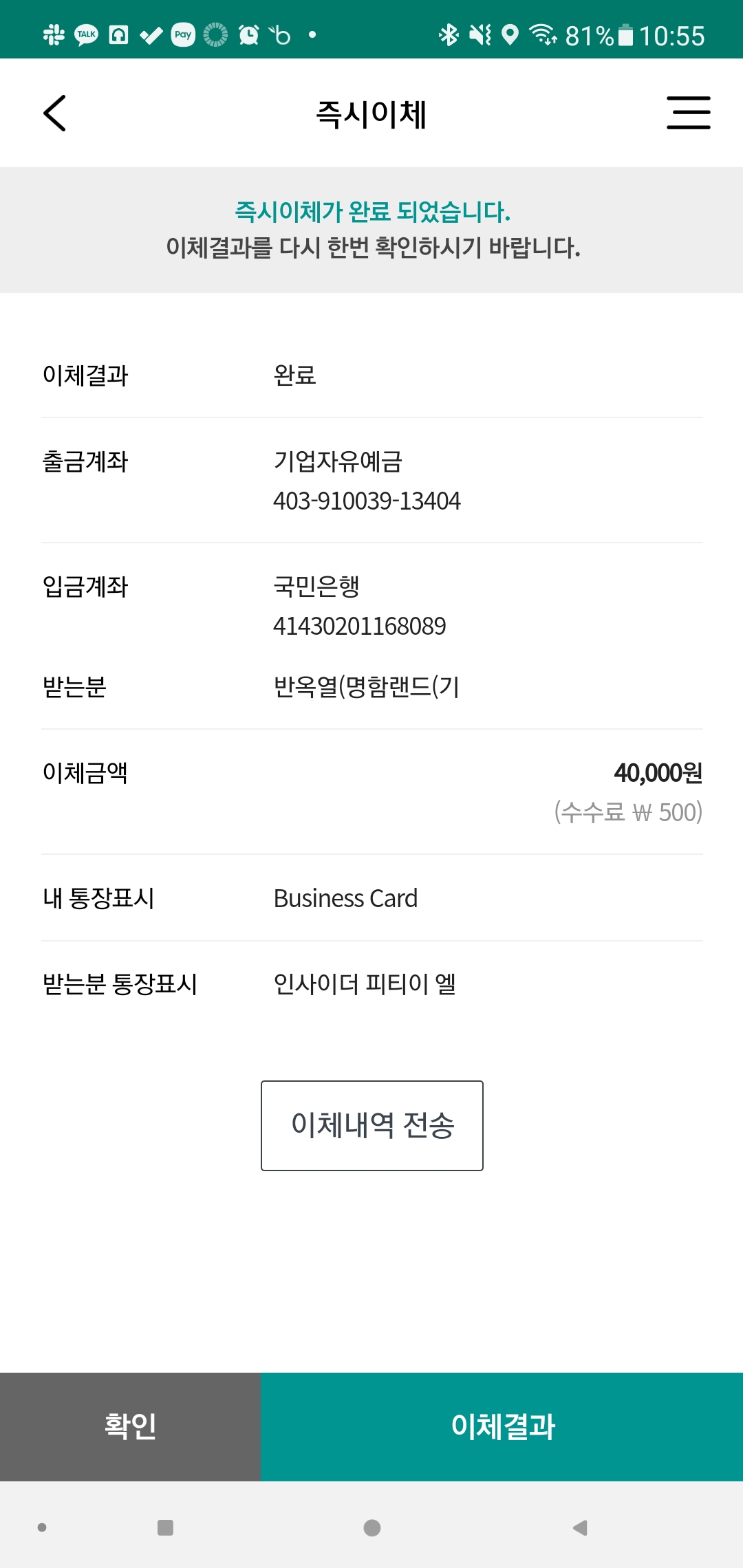Go back using the top-left arrow

55,113
